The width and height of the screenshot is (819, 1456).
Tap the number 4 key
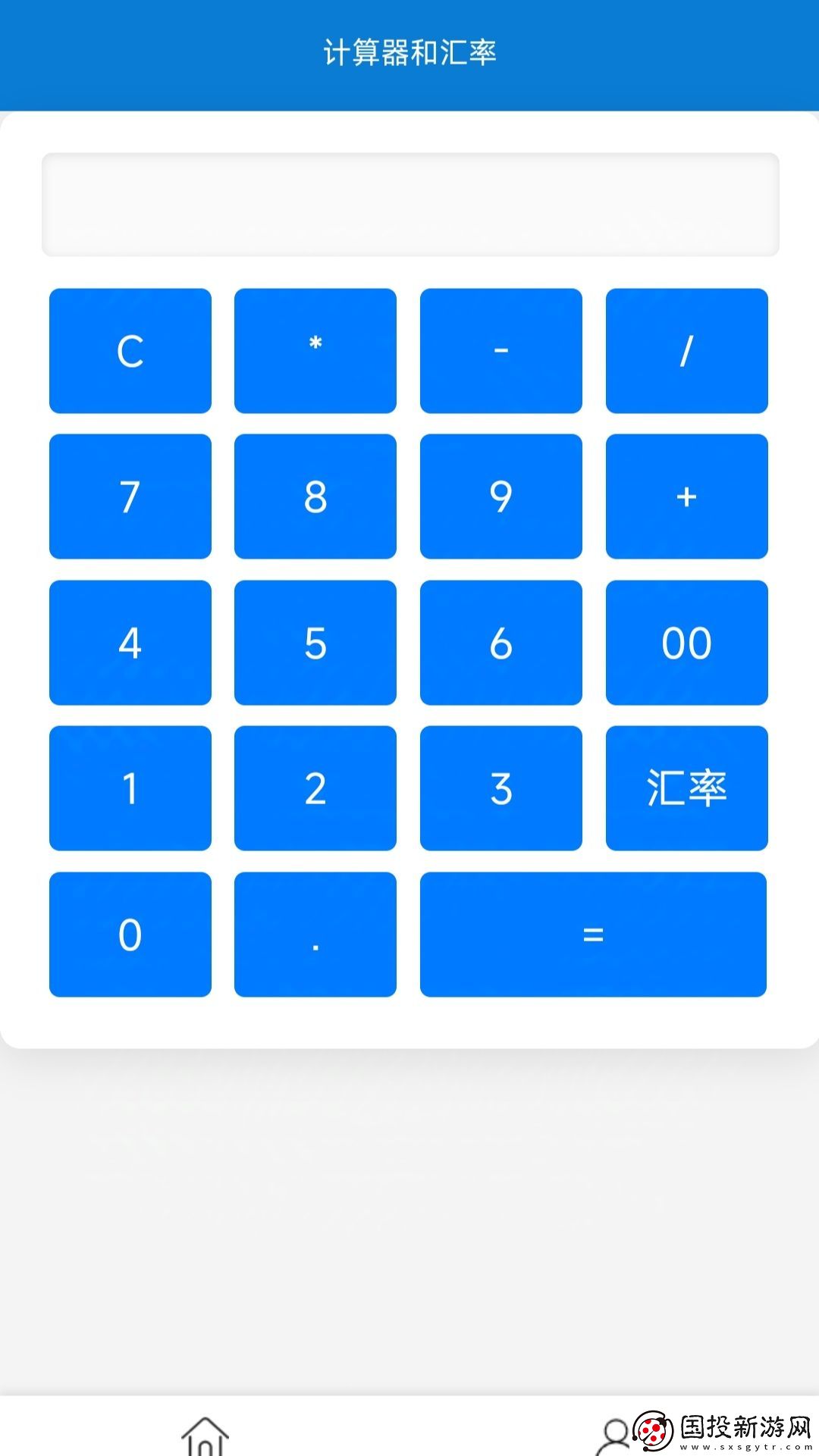(130, 643)
